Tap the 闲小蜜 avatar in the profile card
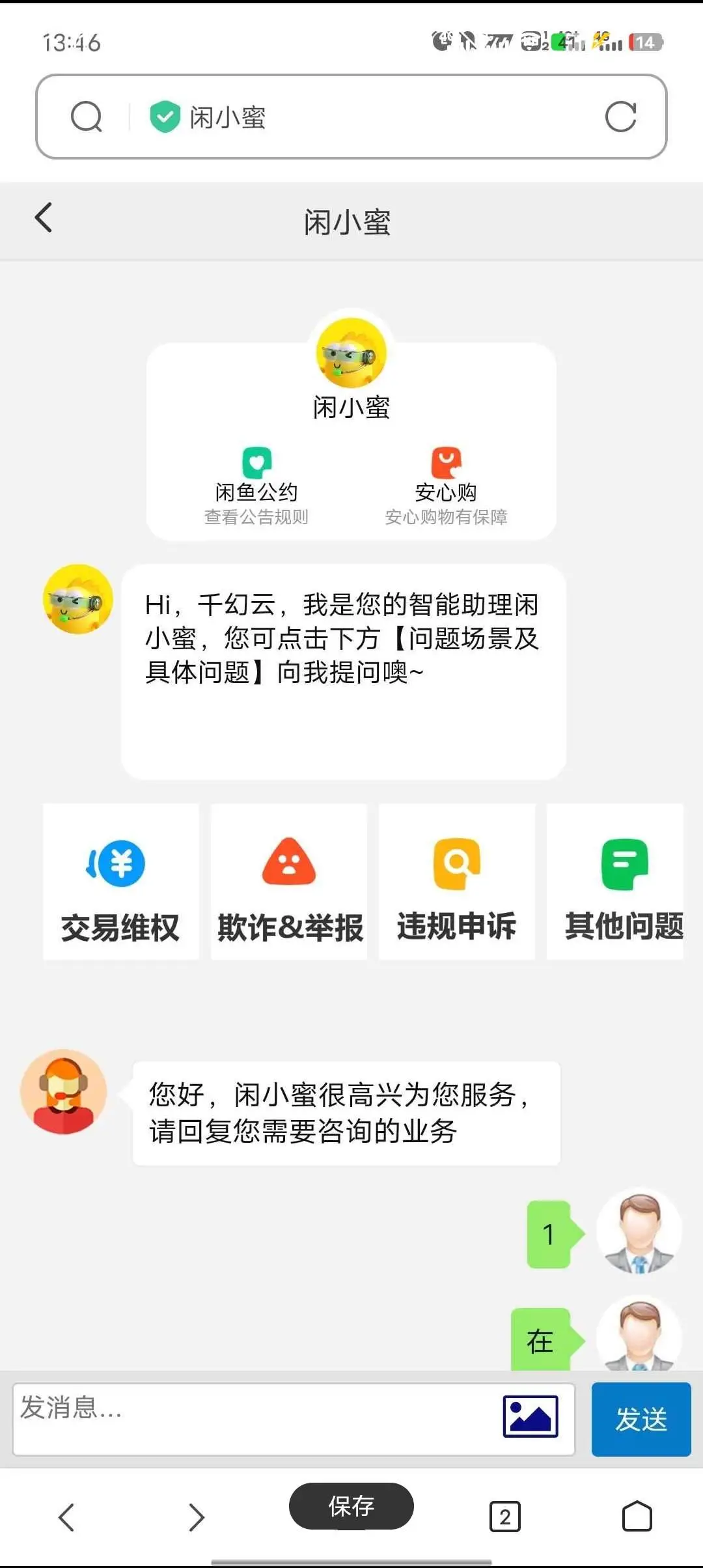703x1568 pixels. click(351, 352)
